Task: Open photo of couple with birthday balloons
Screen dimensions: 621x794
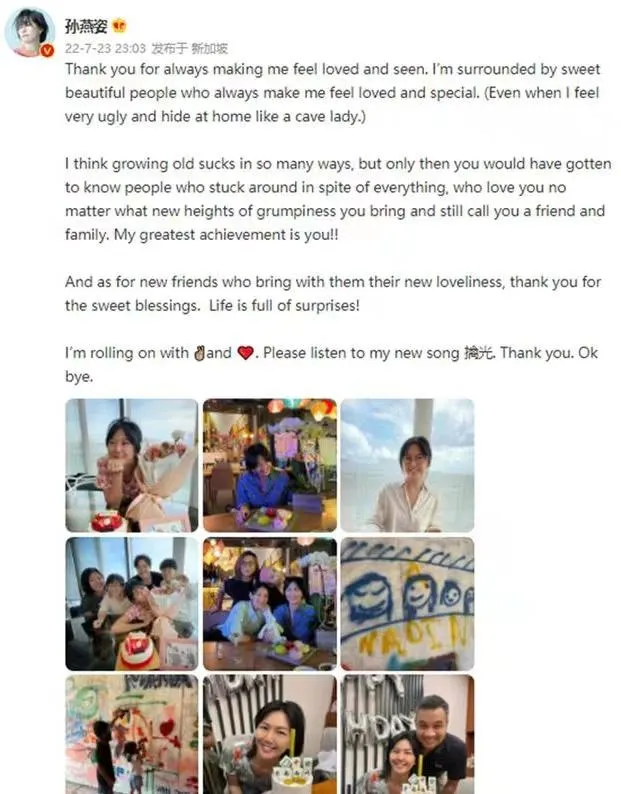Action: (x=407, y=734)
